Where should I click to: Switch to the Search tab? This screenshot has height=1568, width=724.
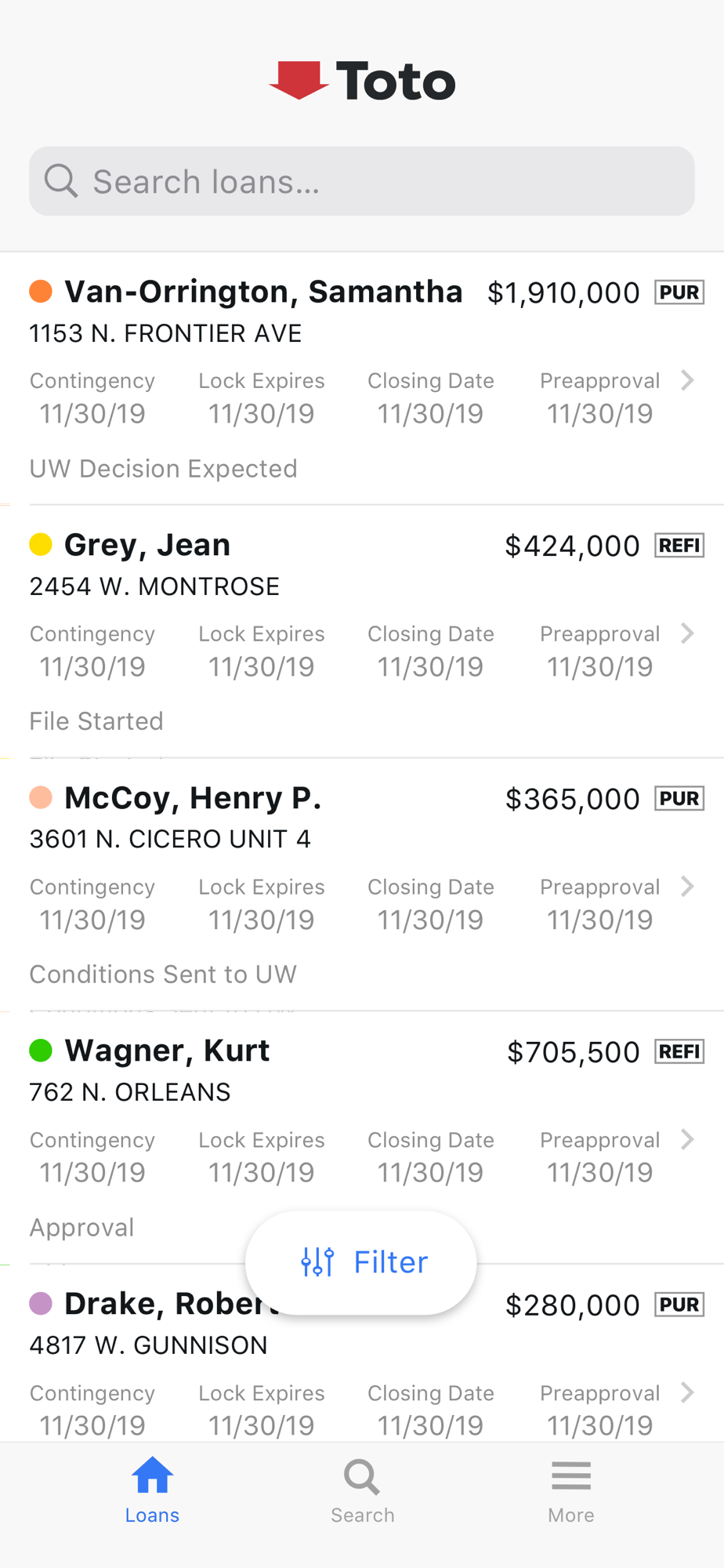coord(362,1491)
